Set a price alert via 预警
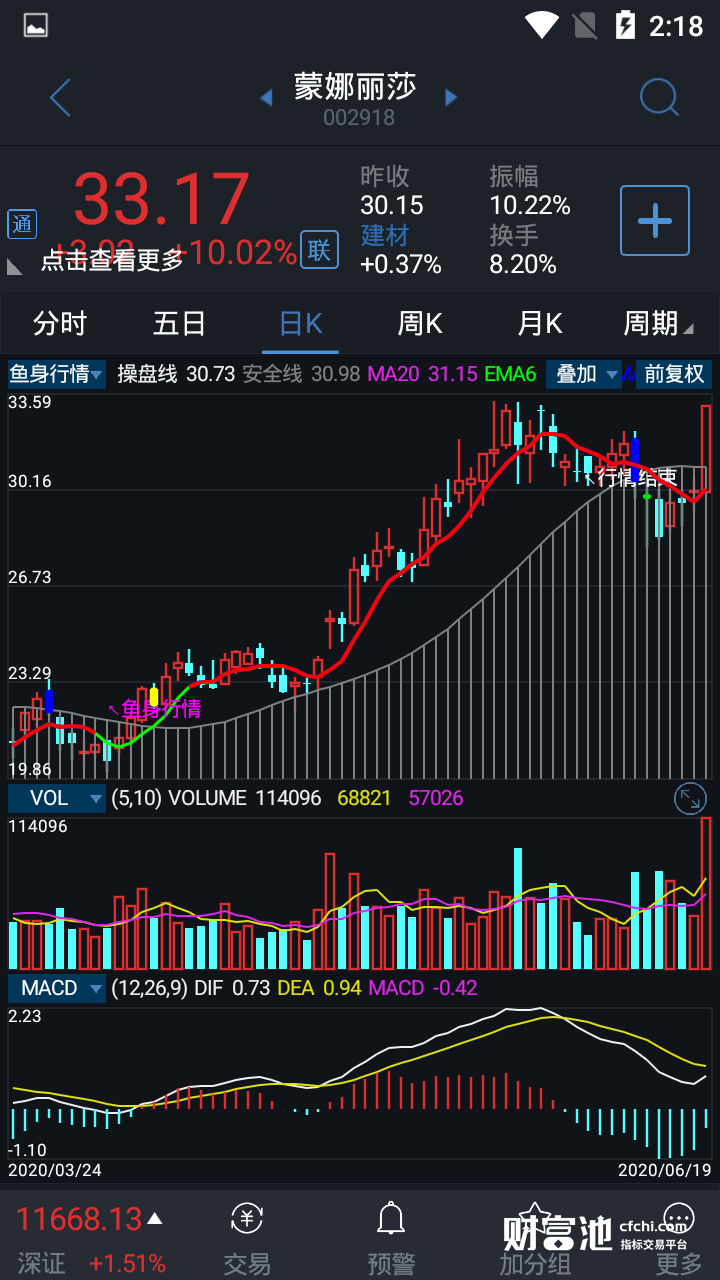The width and height of the screenshot is (720, 1280). point(391,1238)
